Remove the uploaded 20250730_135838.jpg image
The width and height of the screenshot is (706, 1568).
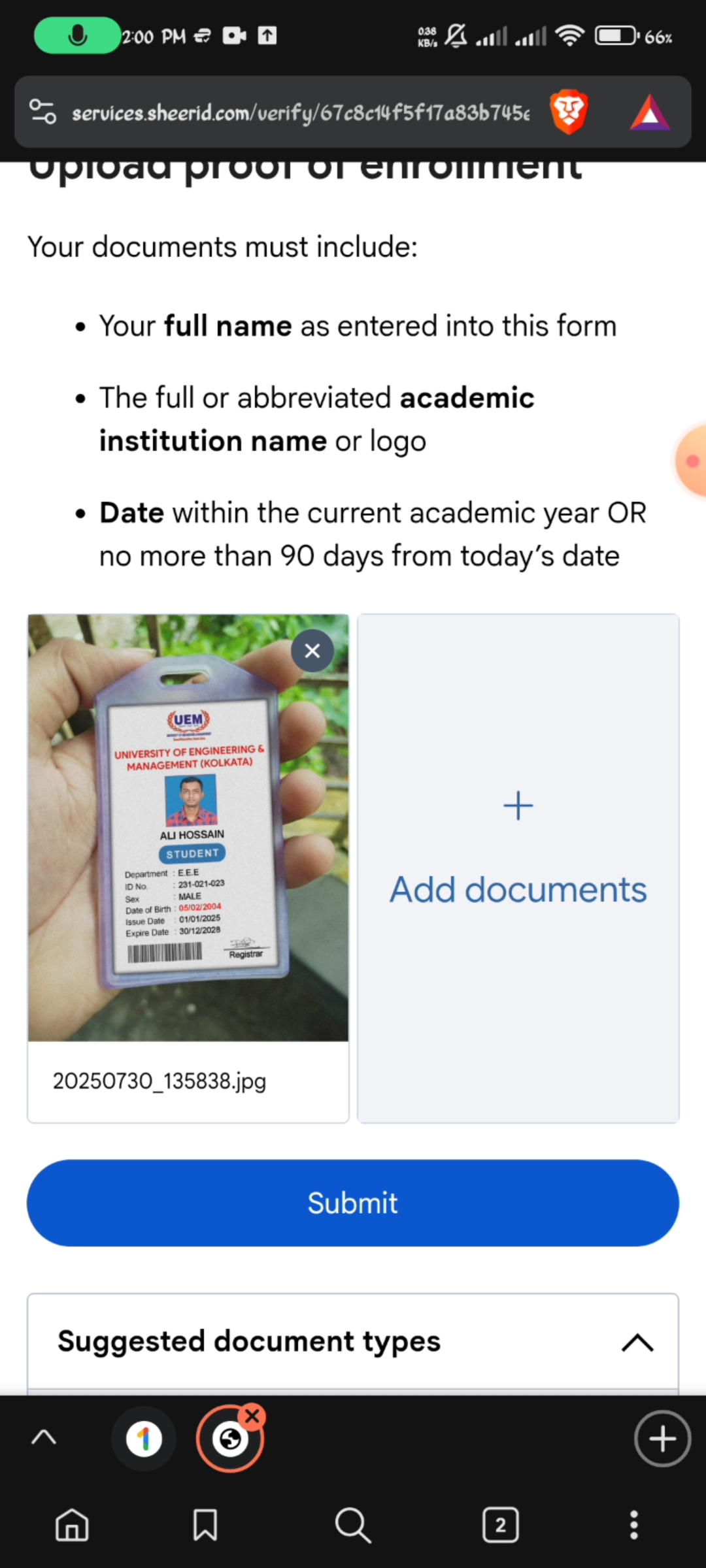pos(312,651)
